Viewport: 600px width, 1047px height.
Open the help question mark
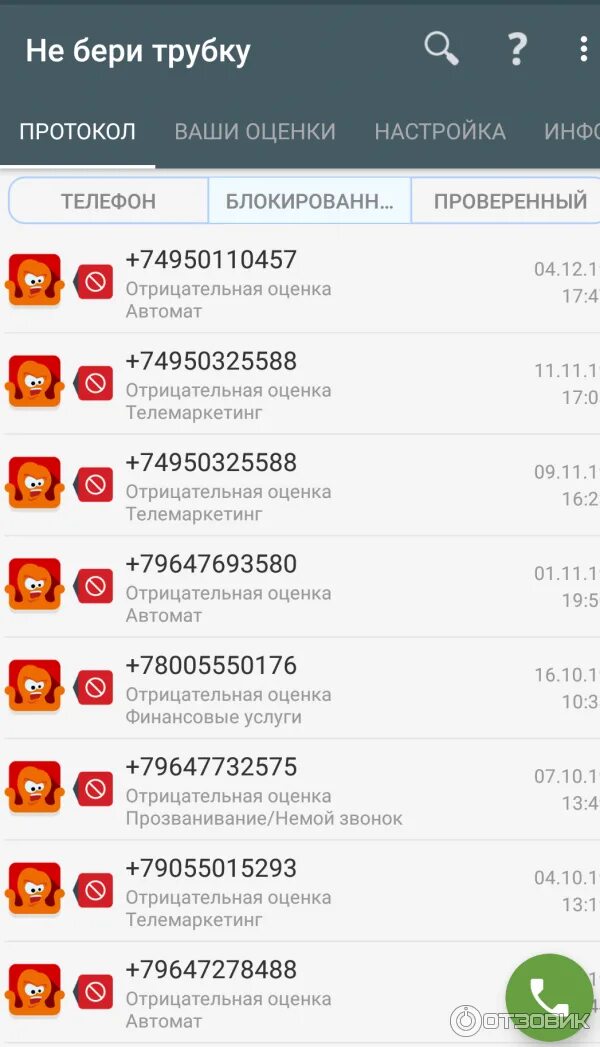[517, 49]
